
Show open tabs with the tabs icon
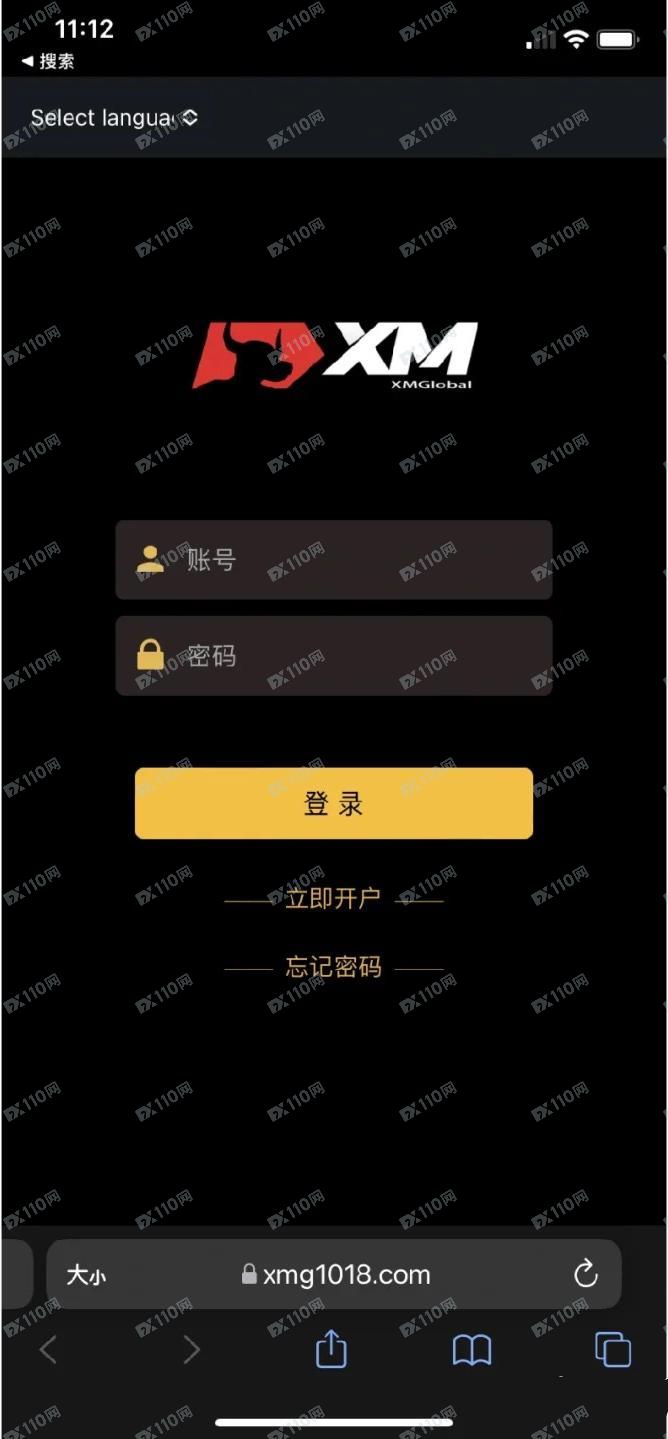pyautogui.click(x=612, y=1350)
